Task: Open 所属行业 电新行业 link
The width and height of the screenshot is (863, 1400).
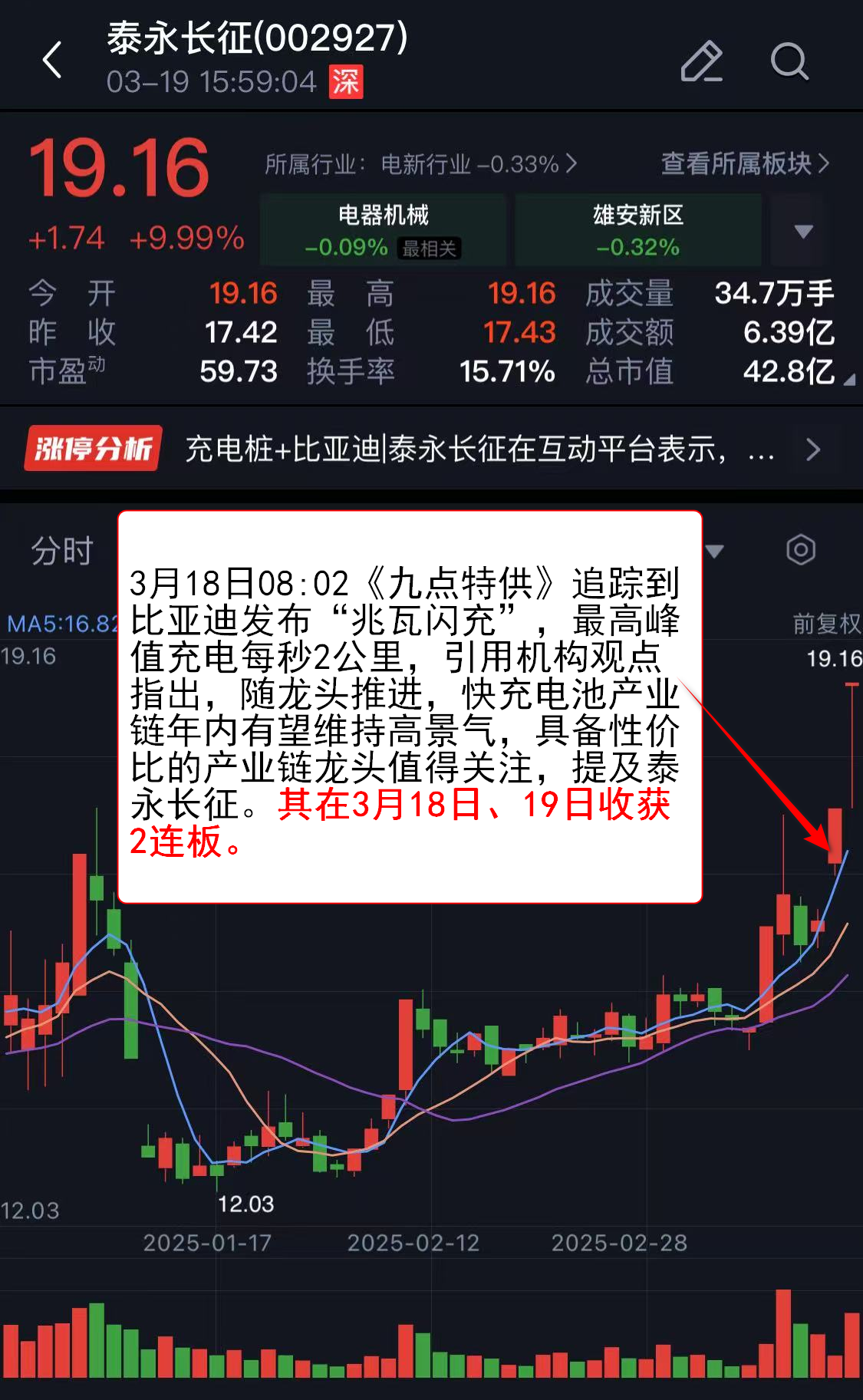Action: (420, 163)
